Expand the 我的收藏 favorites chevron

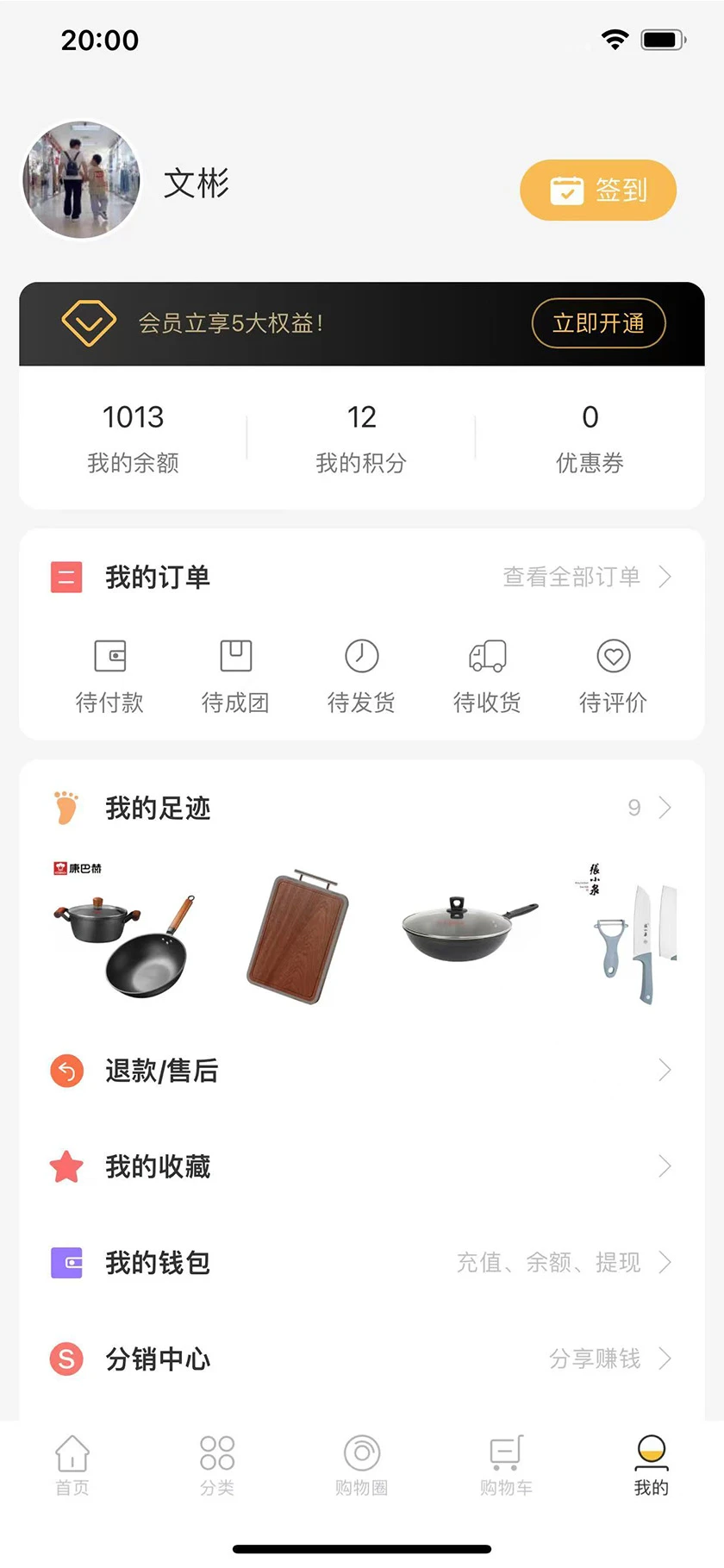pyautogui.click(x=664, y=1167)
